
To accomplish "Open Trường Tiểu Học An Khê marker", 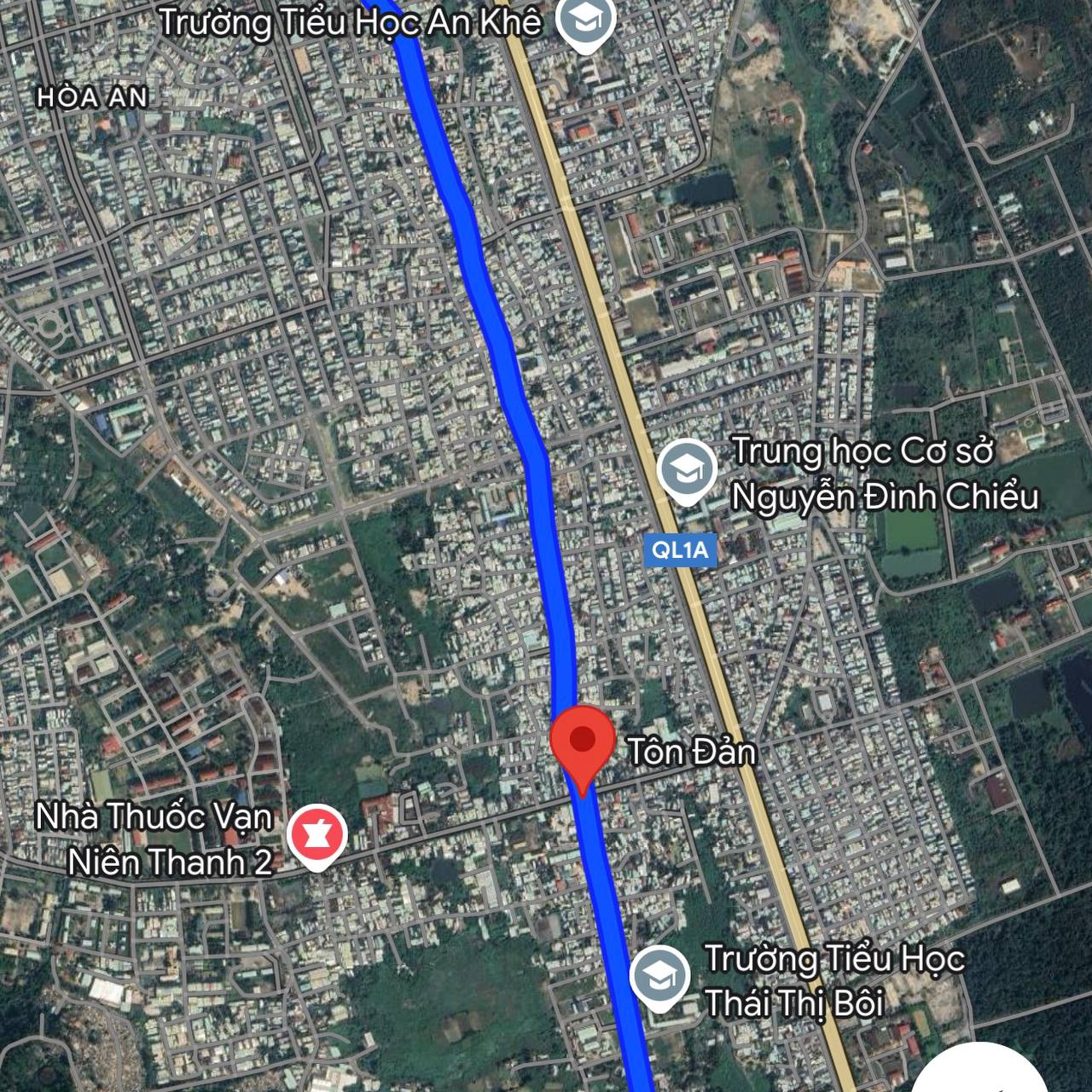I will (585, 22).
